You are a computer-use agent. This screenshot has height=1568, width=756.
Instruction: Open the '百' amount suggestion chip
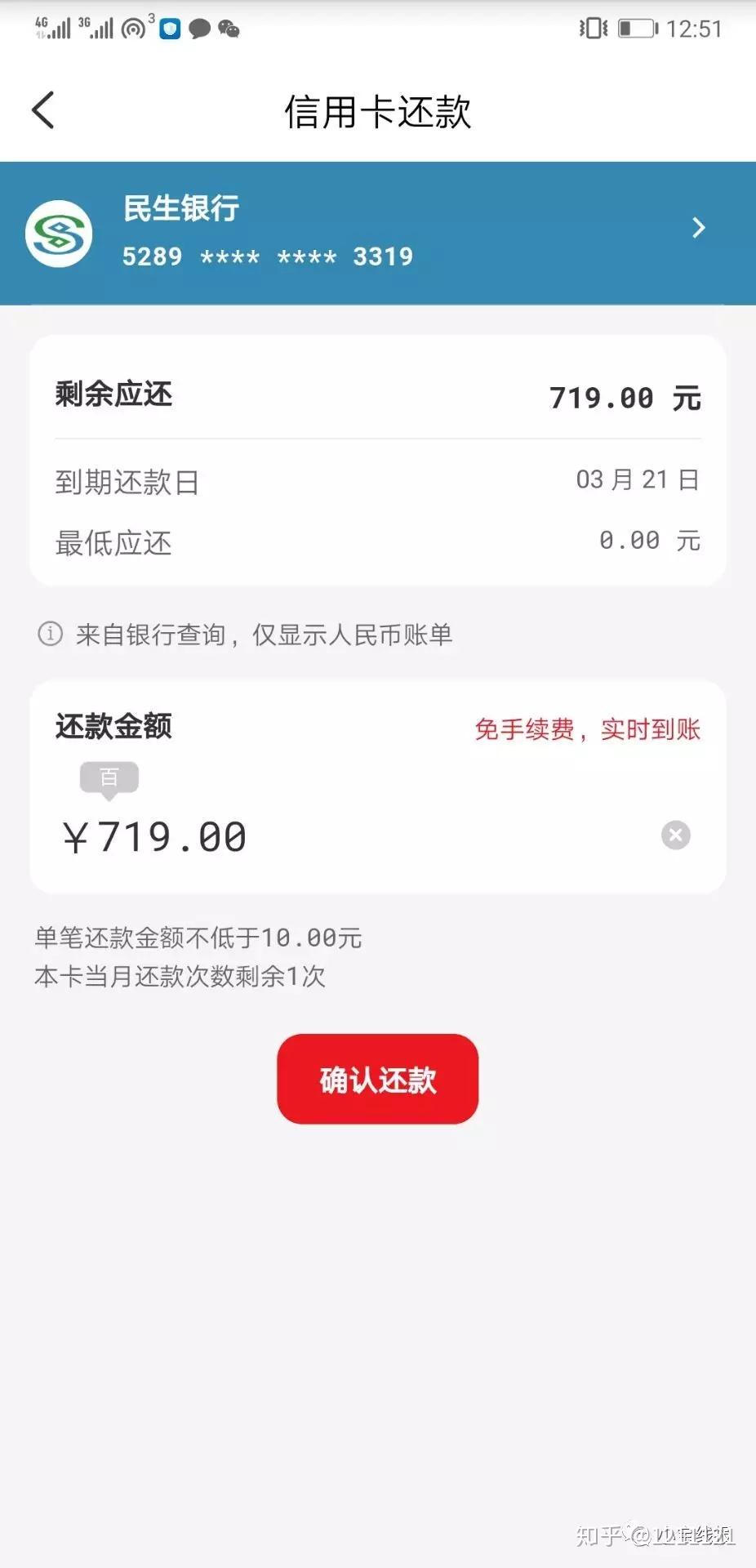[x=110, y=777]
